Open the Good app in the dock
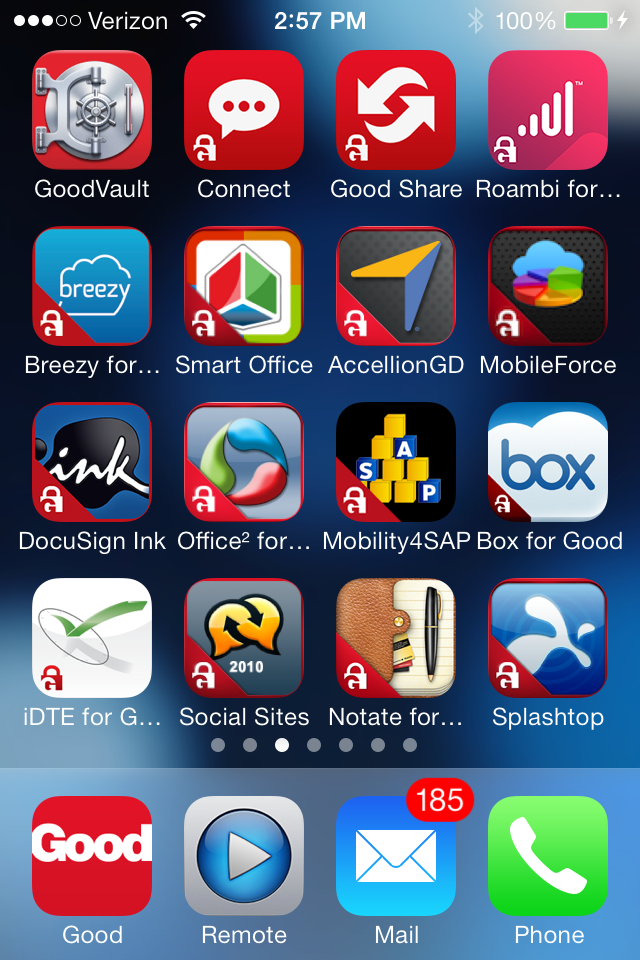The width and height of the screenshot is (640, 960). coord(92,856)
